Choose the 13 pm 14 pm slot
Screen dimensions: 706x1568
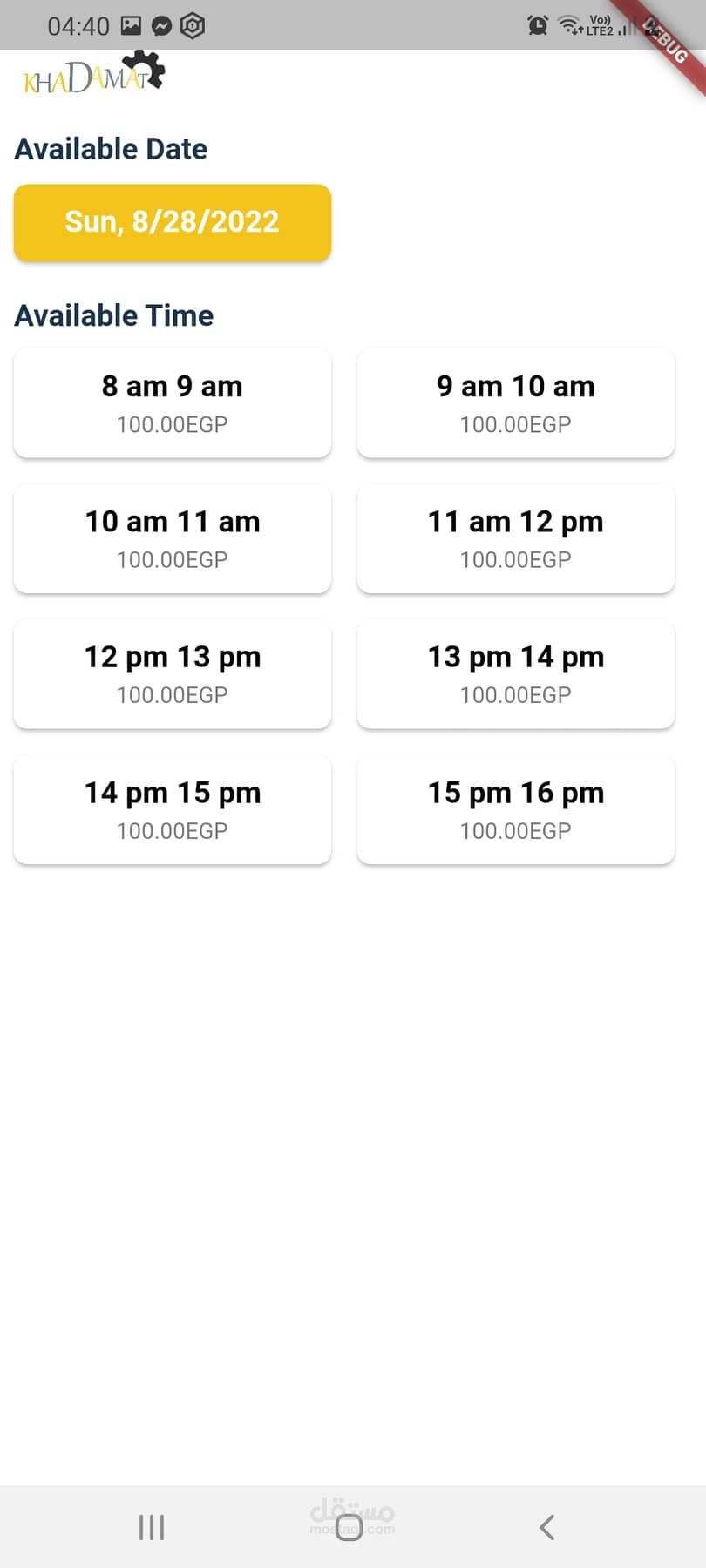coord(516,674)
